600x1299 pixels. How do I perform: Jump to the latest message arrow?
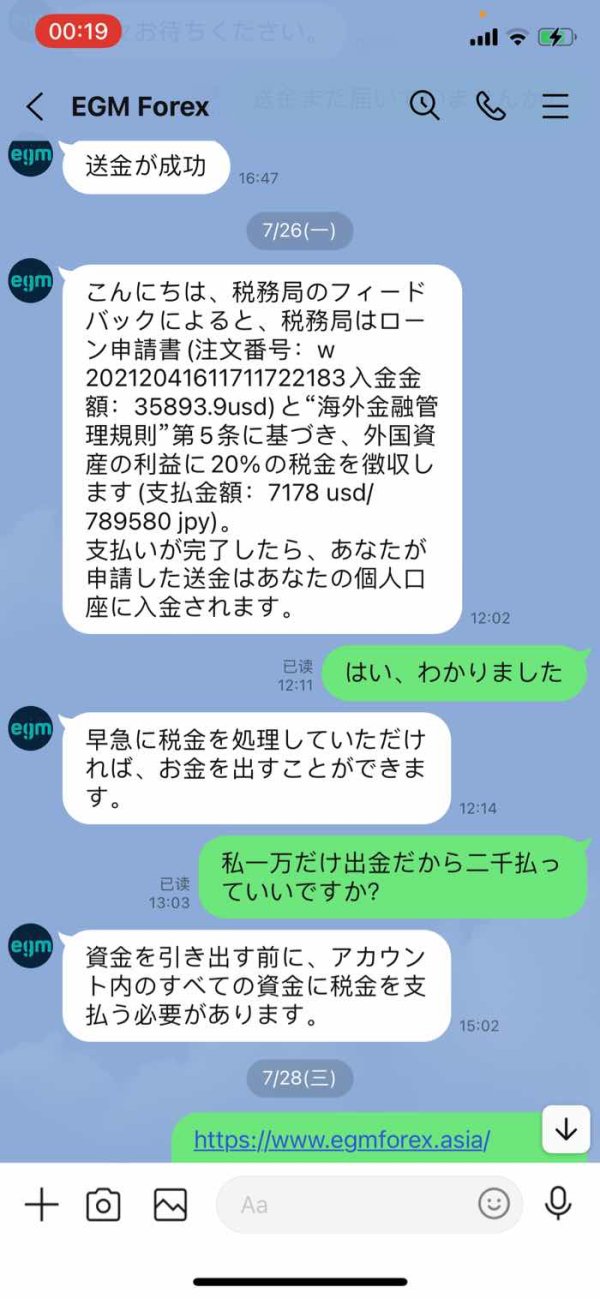click(566, 1130)
